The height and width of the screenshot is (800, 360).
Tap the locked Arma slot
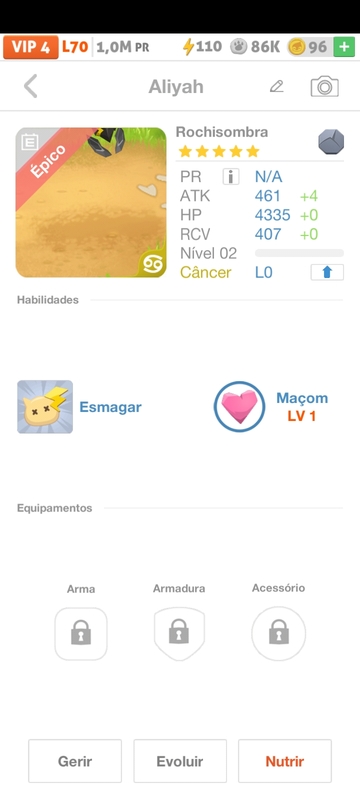point(81,634)
